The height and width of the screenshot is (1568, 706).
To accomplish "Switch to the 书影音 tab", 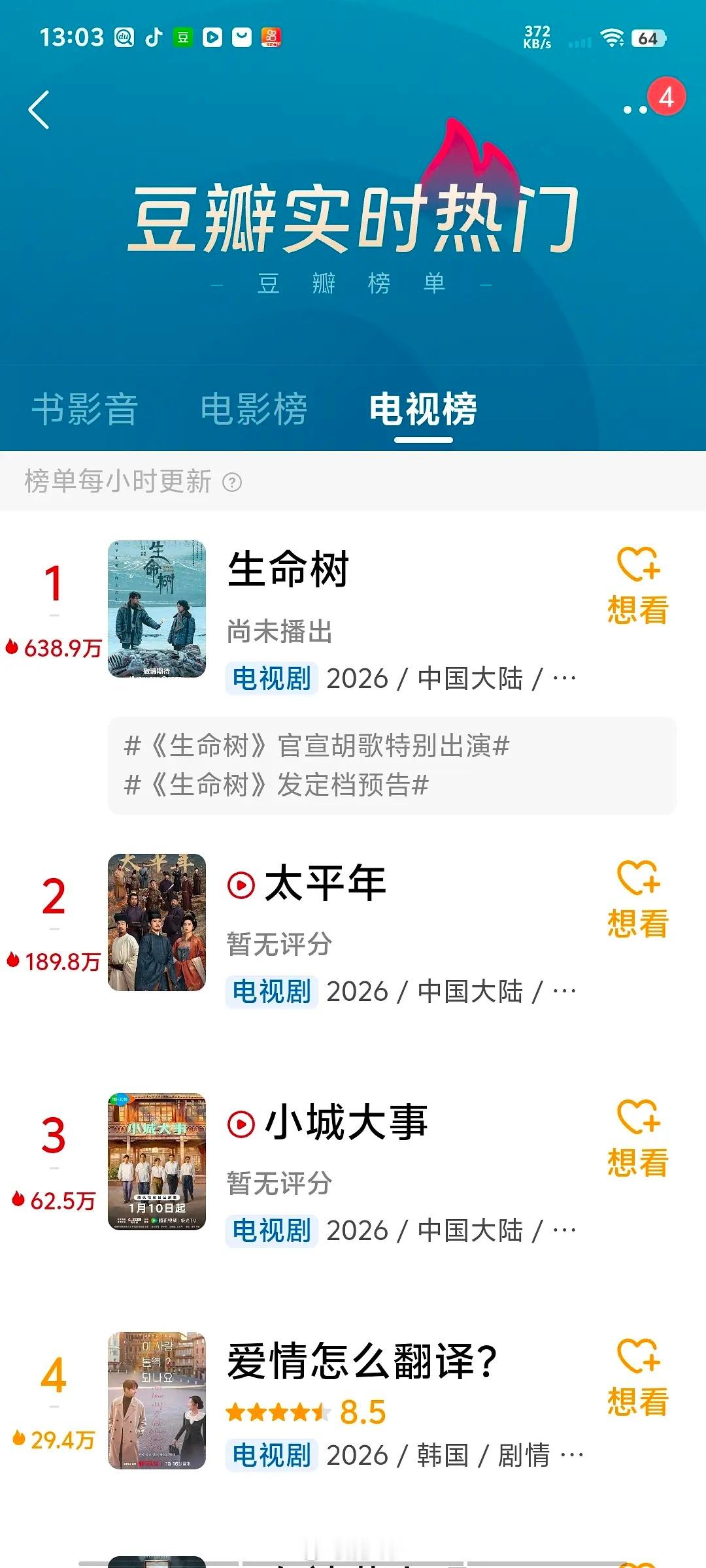I will coord(85,410).
